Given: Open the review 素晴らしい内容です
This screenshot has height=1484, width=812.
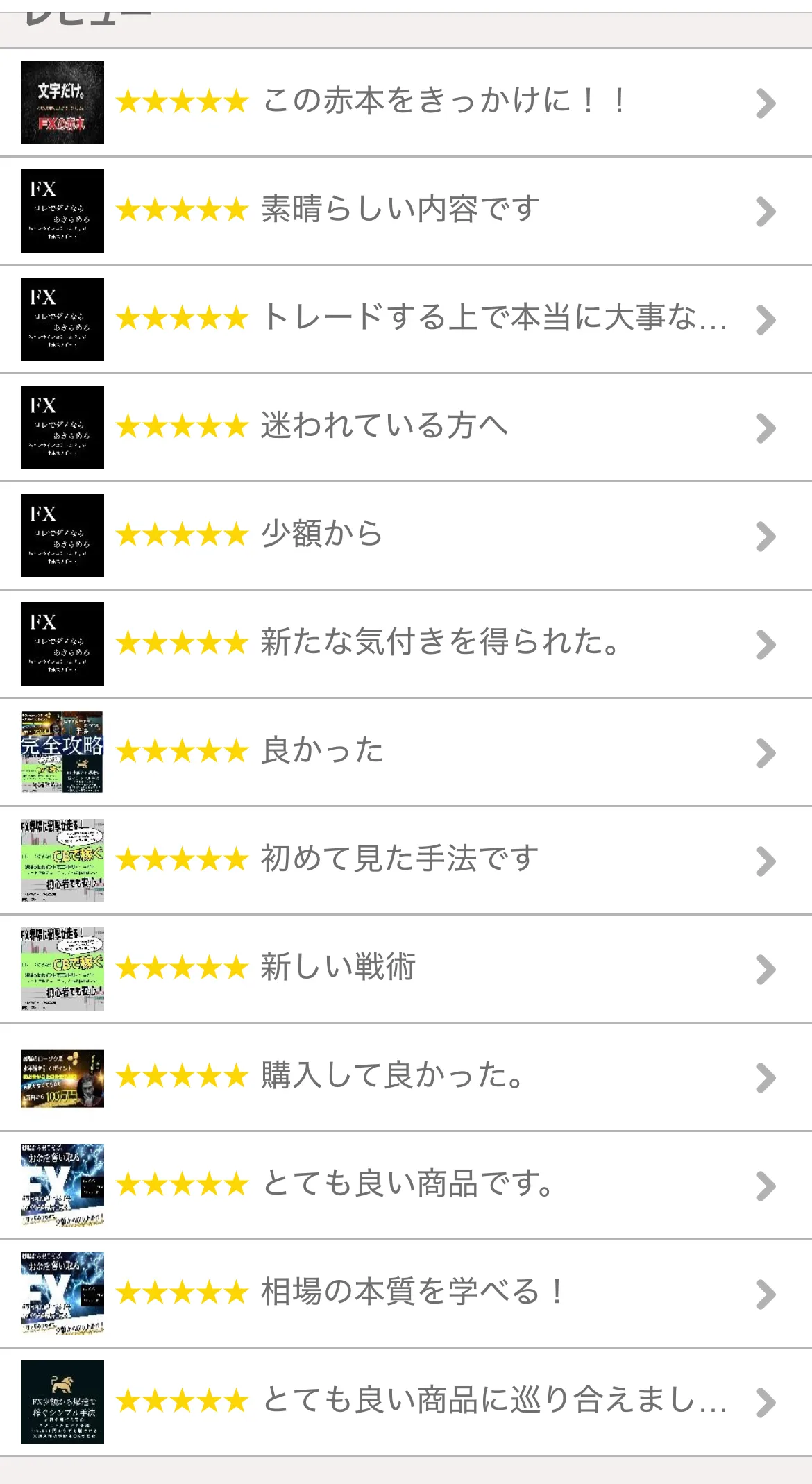Looking at the screenshot, I should click(406, 211).
